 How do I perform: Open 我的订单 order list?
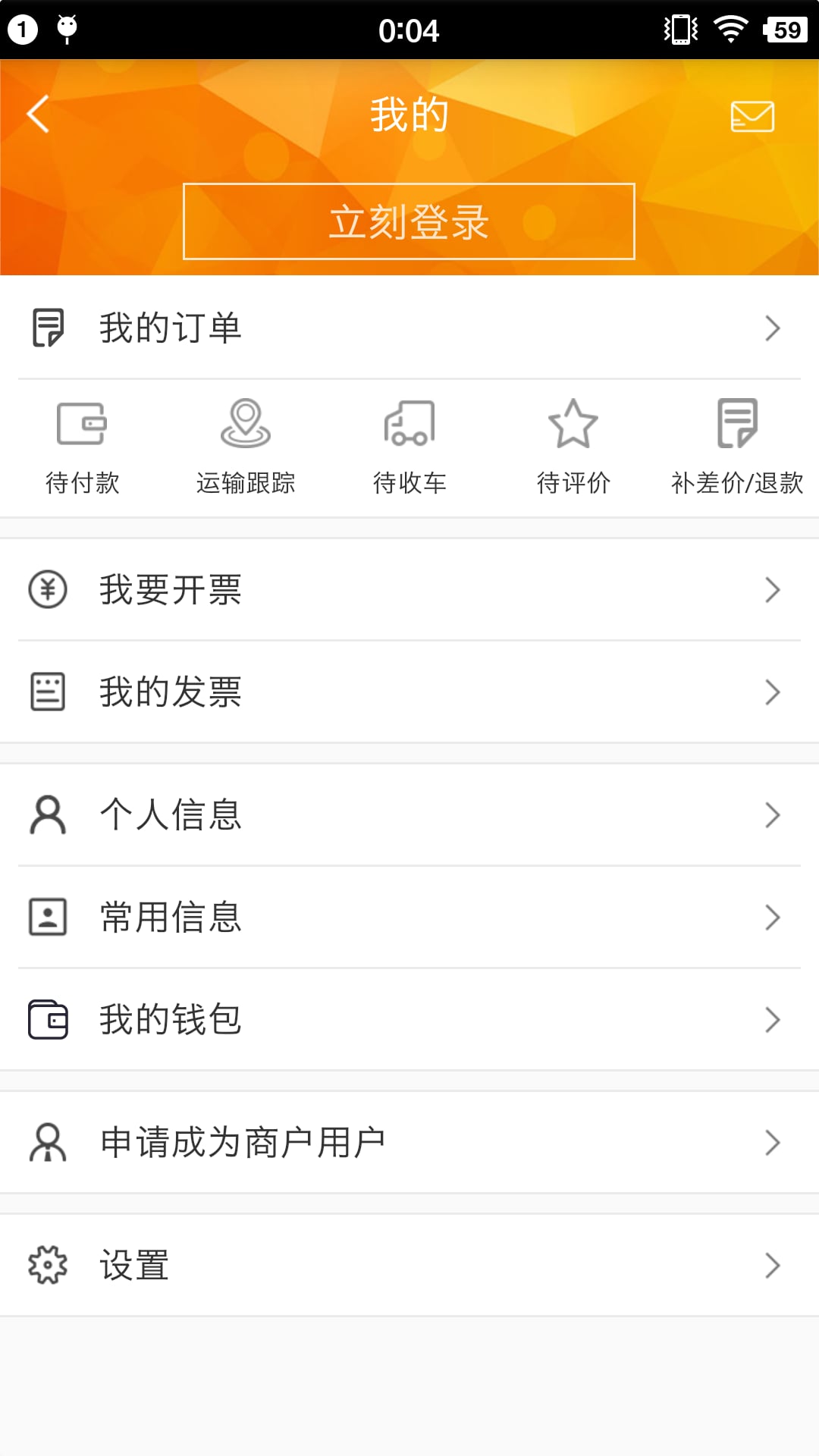click(409, 328)
